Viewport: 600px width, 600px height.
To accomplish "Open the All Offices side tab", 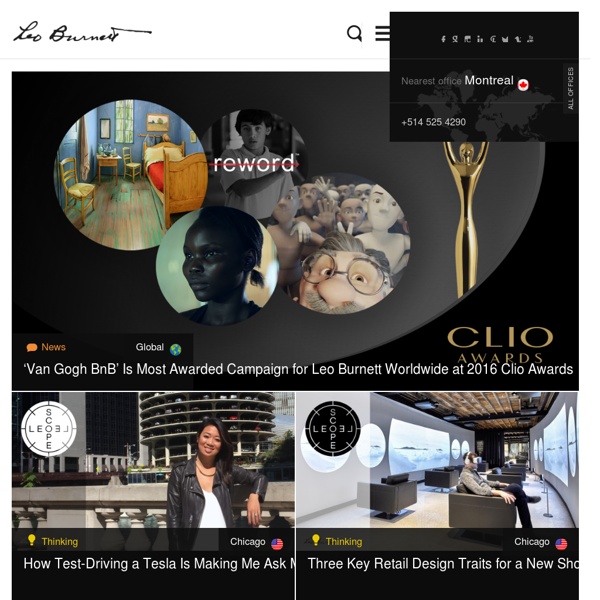I will tap(571, 88).
